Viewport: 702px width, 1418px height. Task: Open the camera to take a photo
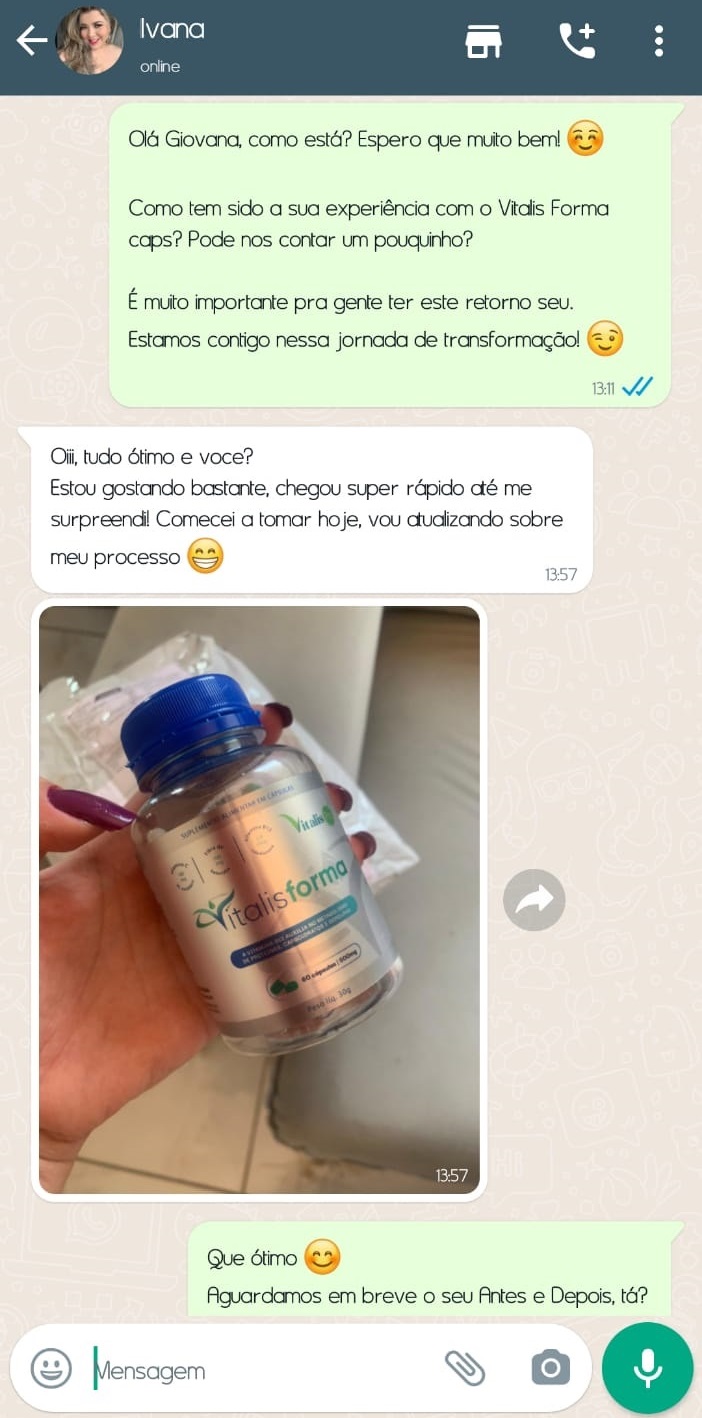(x=550, y=1368)
